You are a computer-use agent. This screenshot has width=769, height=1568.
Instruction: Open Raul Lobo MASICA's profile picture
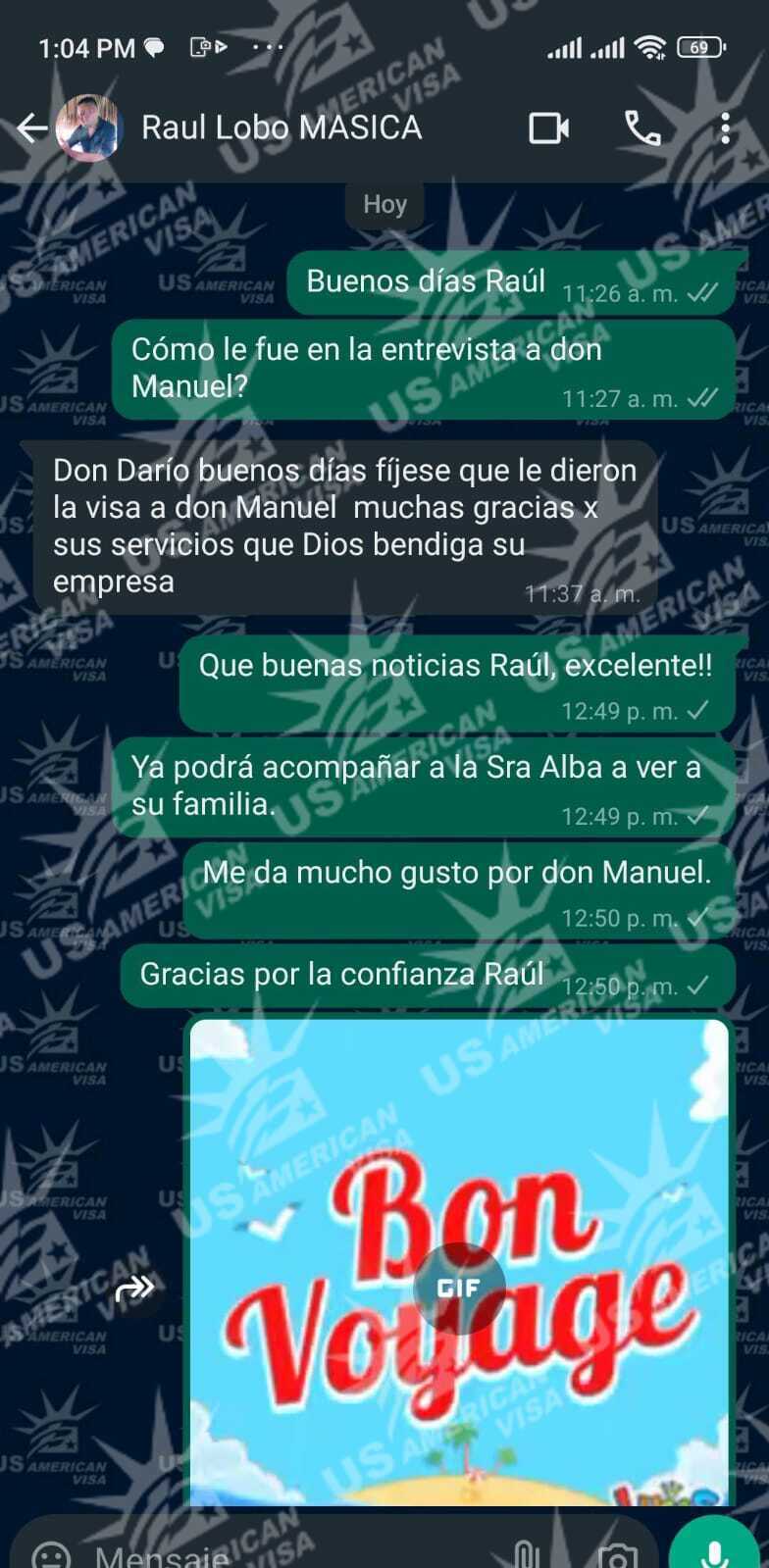point(87,127)
